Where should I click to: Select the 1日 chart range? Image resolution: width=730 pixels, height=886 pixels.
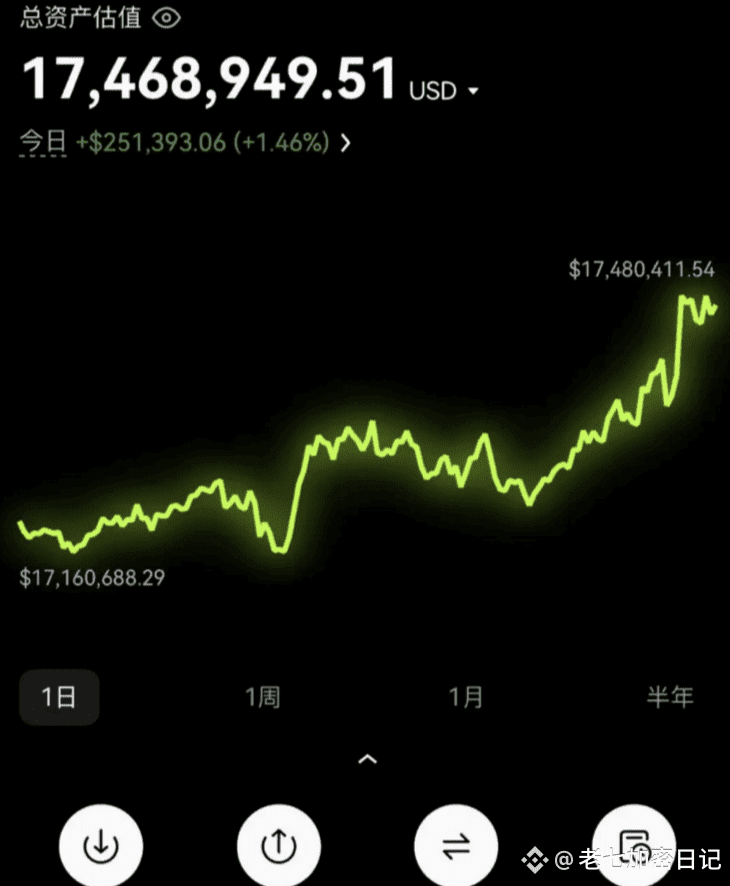[59, 697]
